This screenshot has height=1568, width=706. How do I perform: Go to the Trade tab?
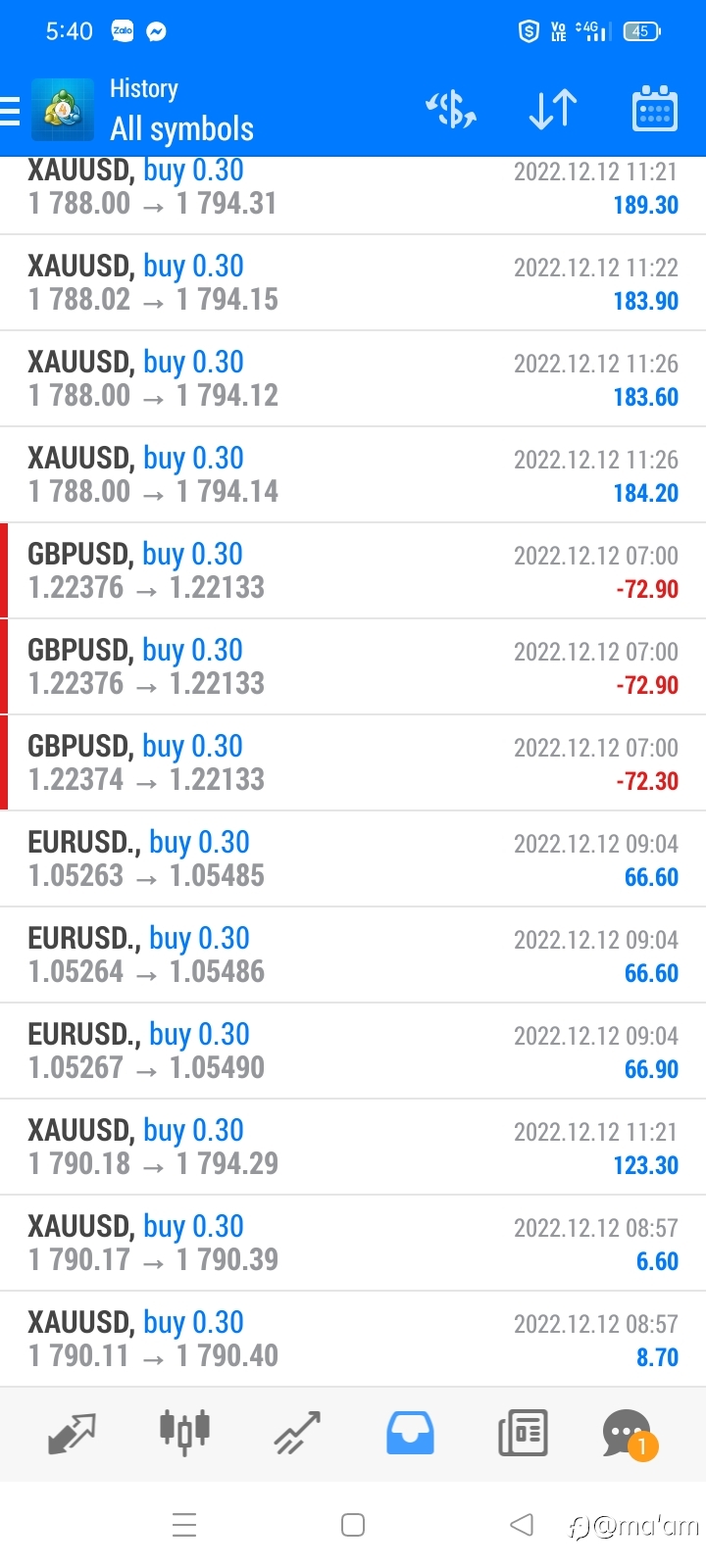tap(297, 1434)
